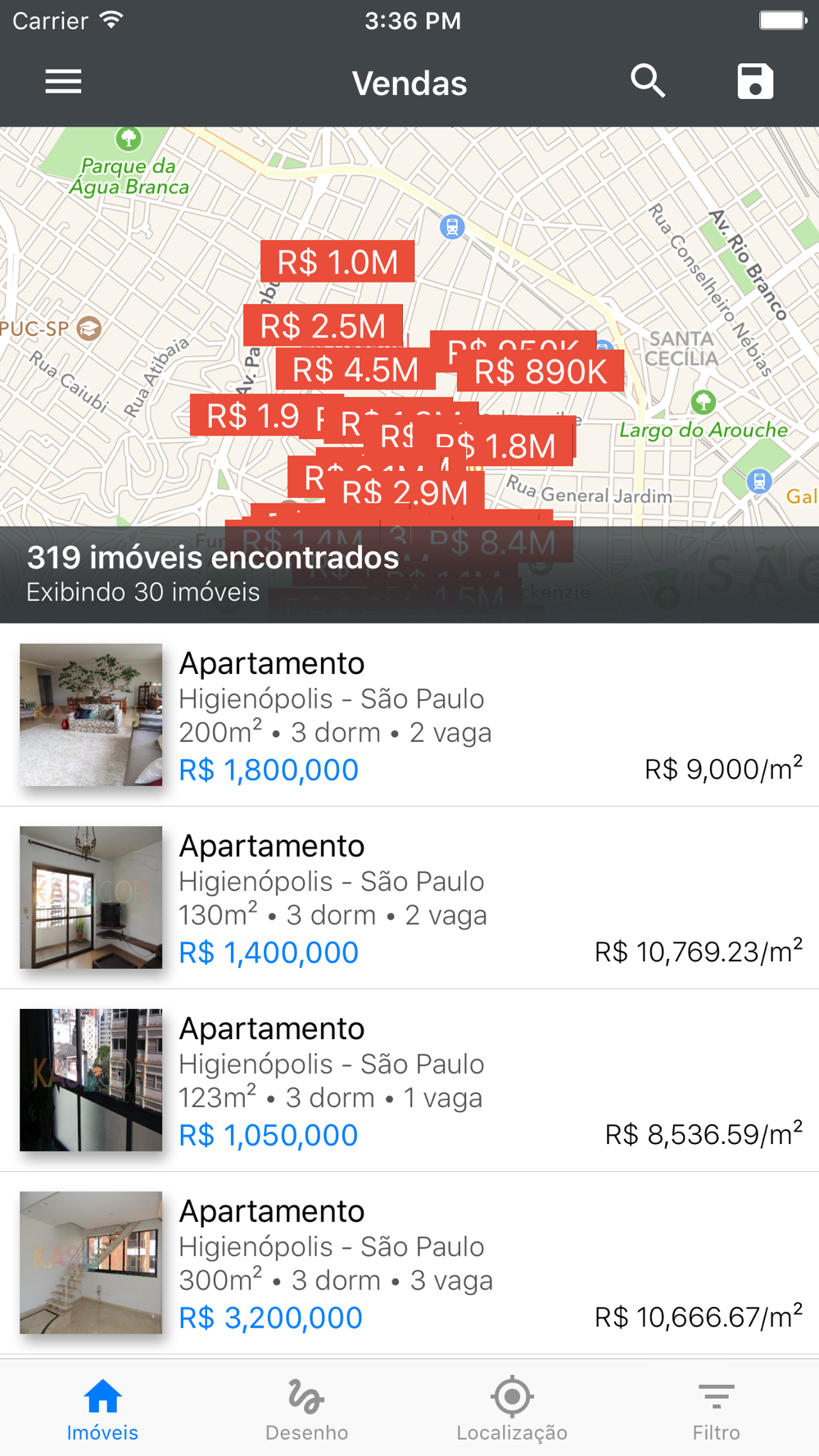Viewport: 819px width, 1456px height.
Task: Select the R$ 890K map pin
Action: [x=541, y=372]
